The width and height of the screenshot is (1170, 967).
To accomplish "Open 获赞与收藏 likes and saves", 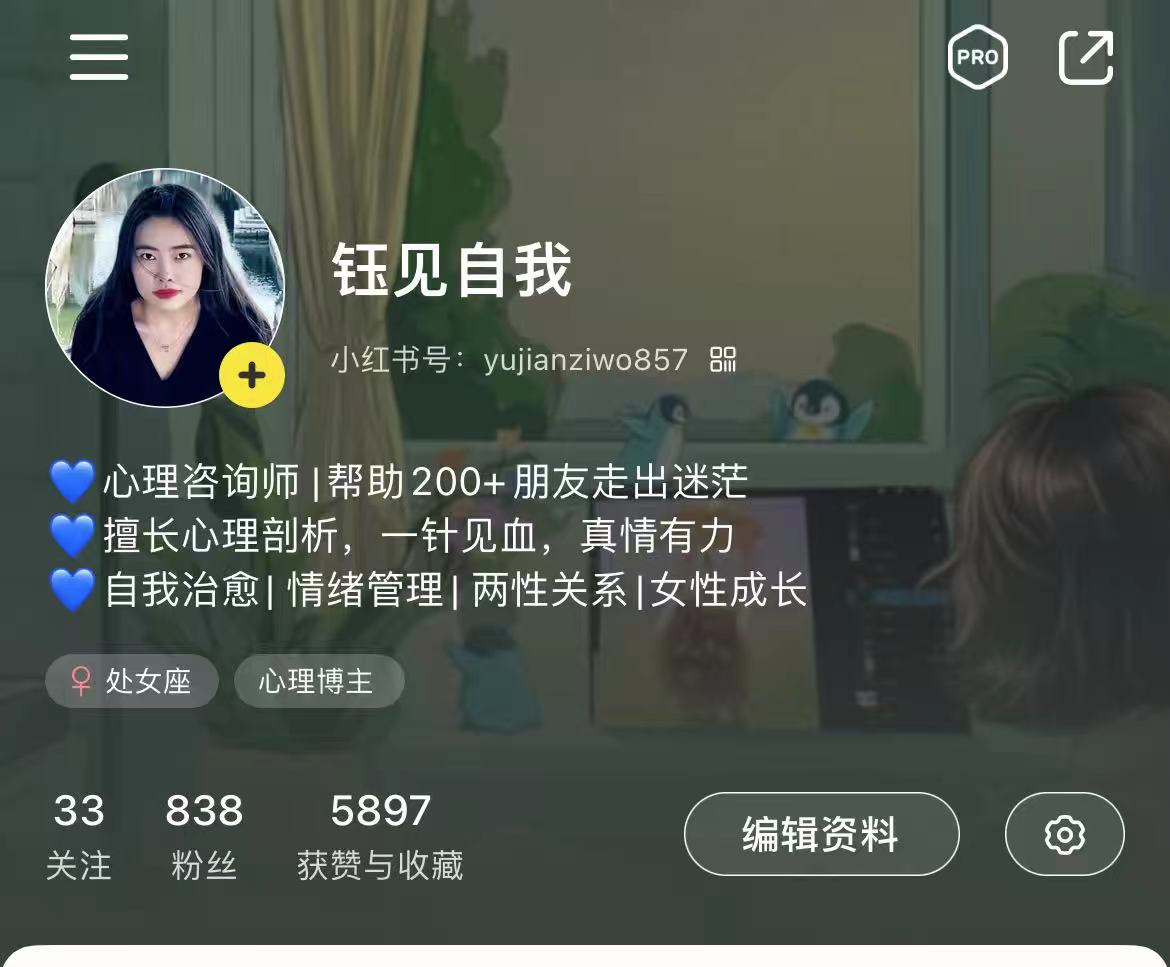I will pos(380,837).
